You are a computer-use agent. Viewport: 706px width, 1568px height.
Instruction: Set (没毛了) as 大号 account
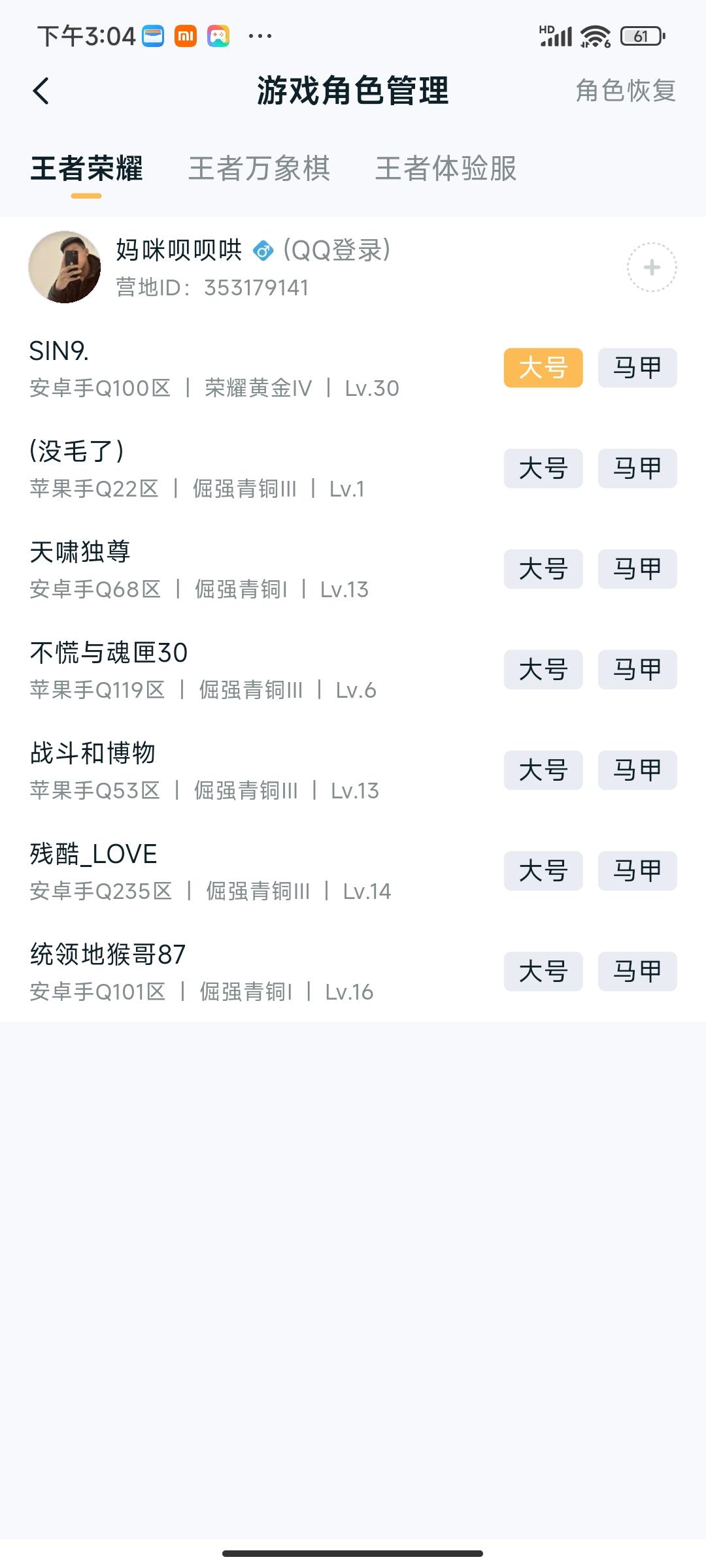(543, 468)
